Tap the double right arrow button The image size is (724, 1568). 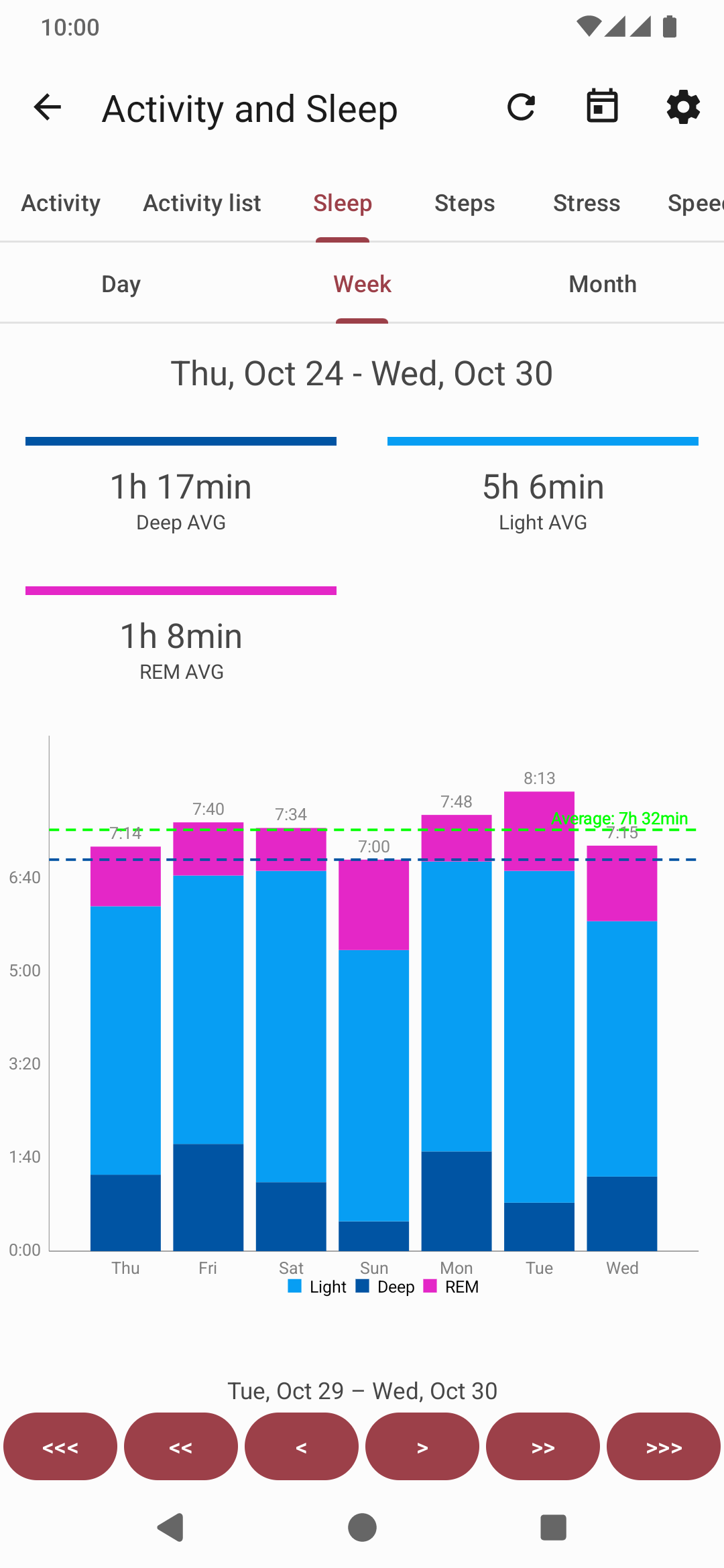(543, 1447)
